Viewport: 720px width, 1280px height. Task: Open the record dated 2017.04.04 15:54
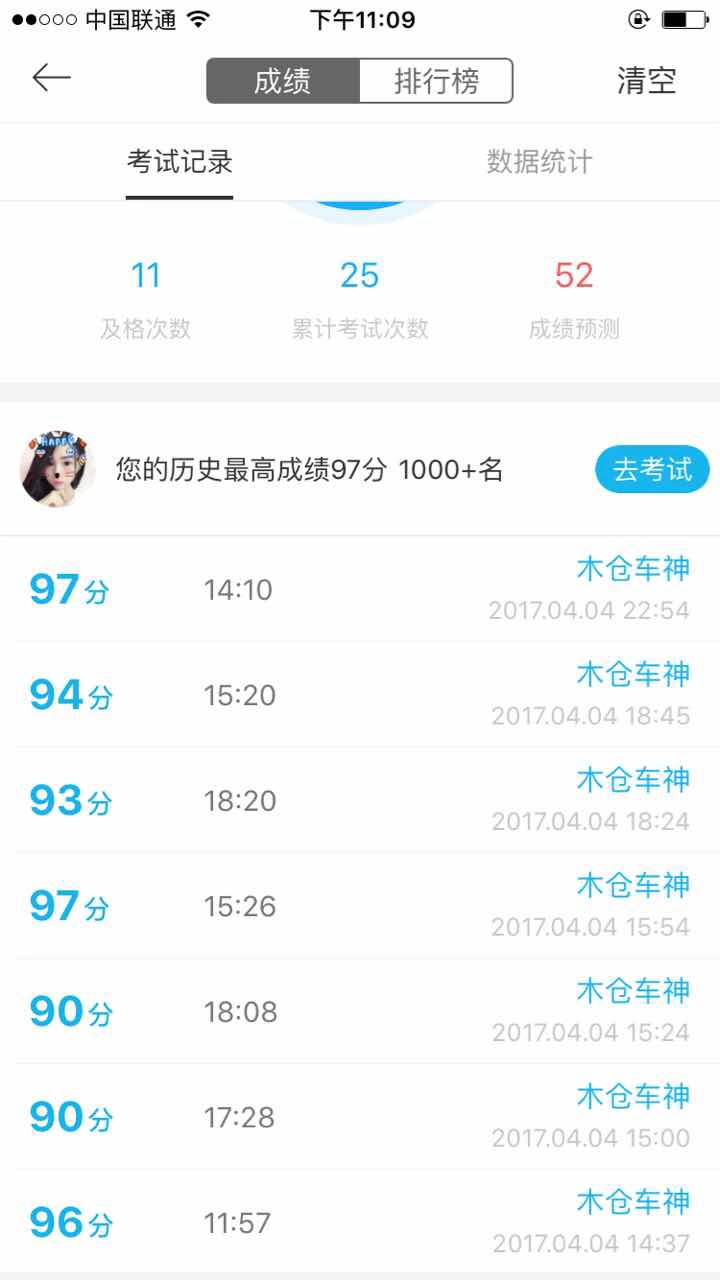coord(360,906)
